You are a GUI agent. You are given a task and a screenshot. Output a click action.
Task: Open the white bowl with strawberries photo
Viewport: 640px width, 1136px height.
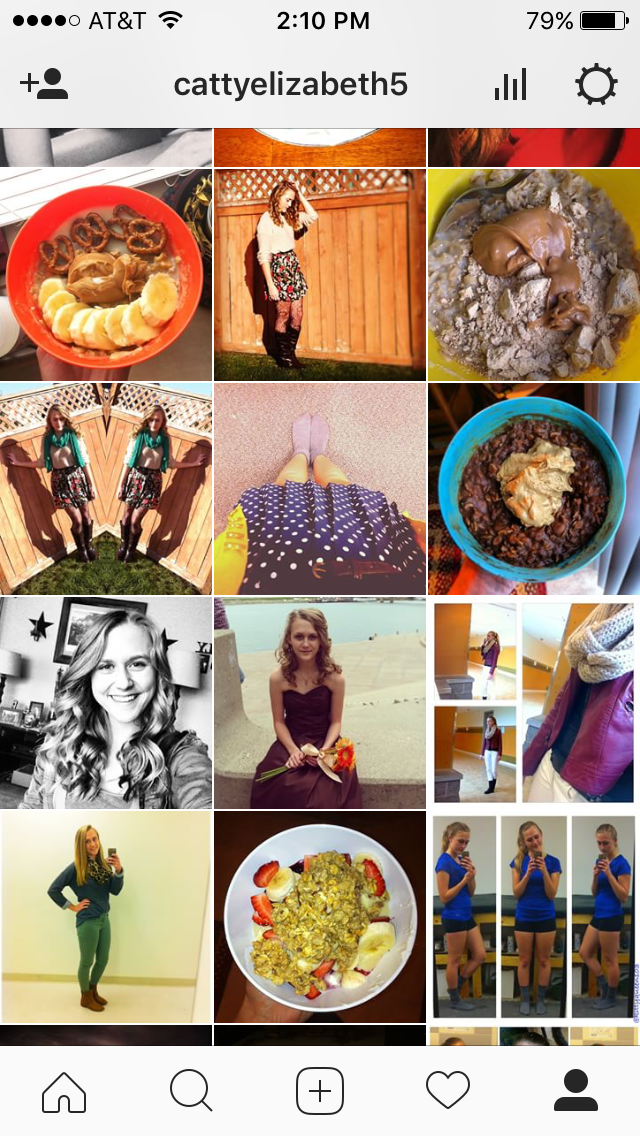click(320, 916)
